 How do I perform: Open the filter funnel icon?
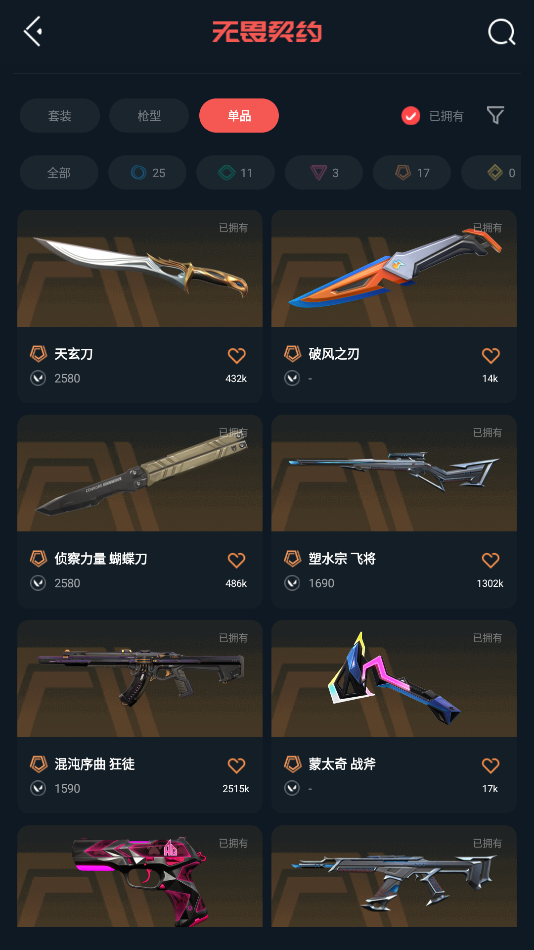pos(495,115)
